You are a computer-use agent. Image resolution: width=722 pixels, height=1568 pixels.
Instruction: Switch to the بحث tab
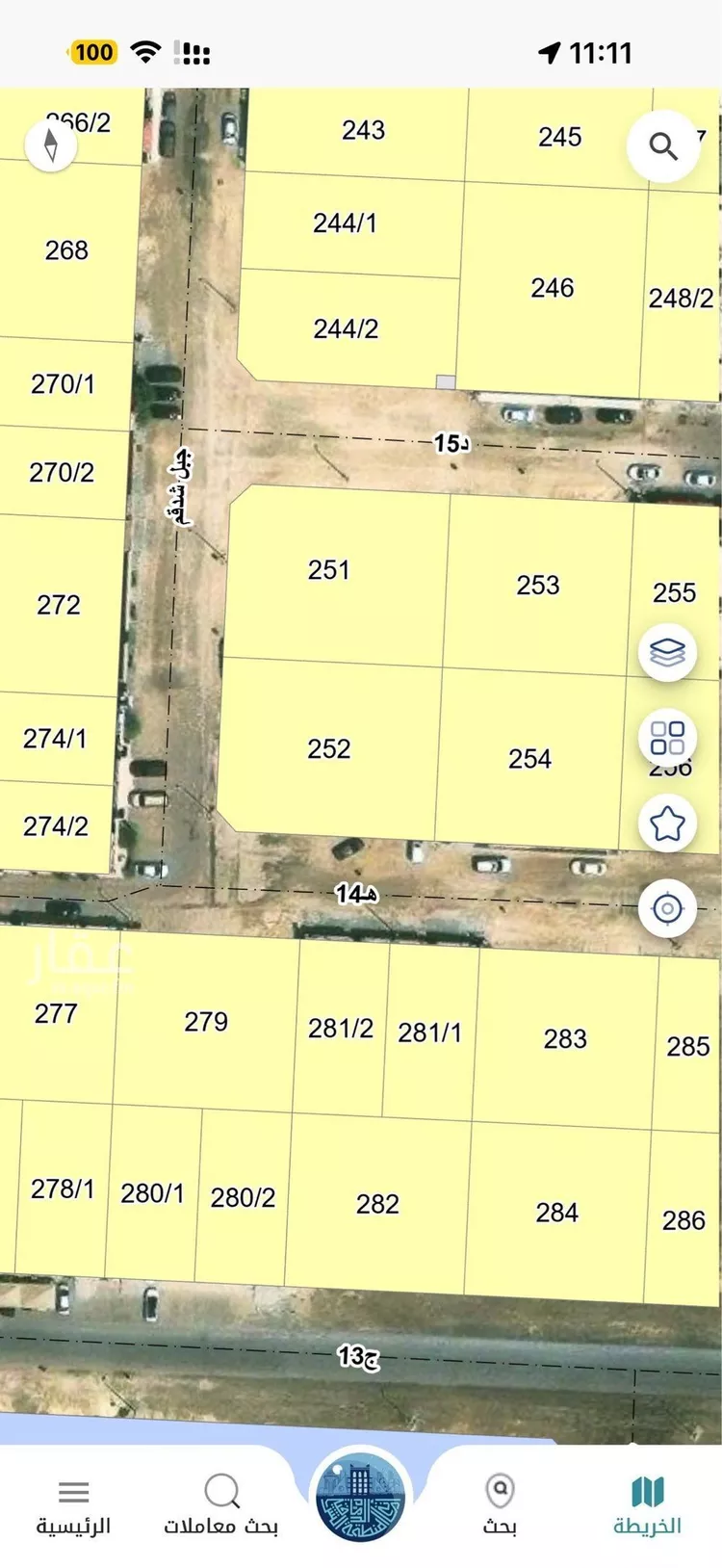pos(500,1505)
